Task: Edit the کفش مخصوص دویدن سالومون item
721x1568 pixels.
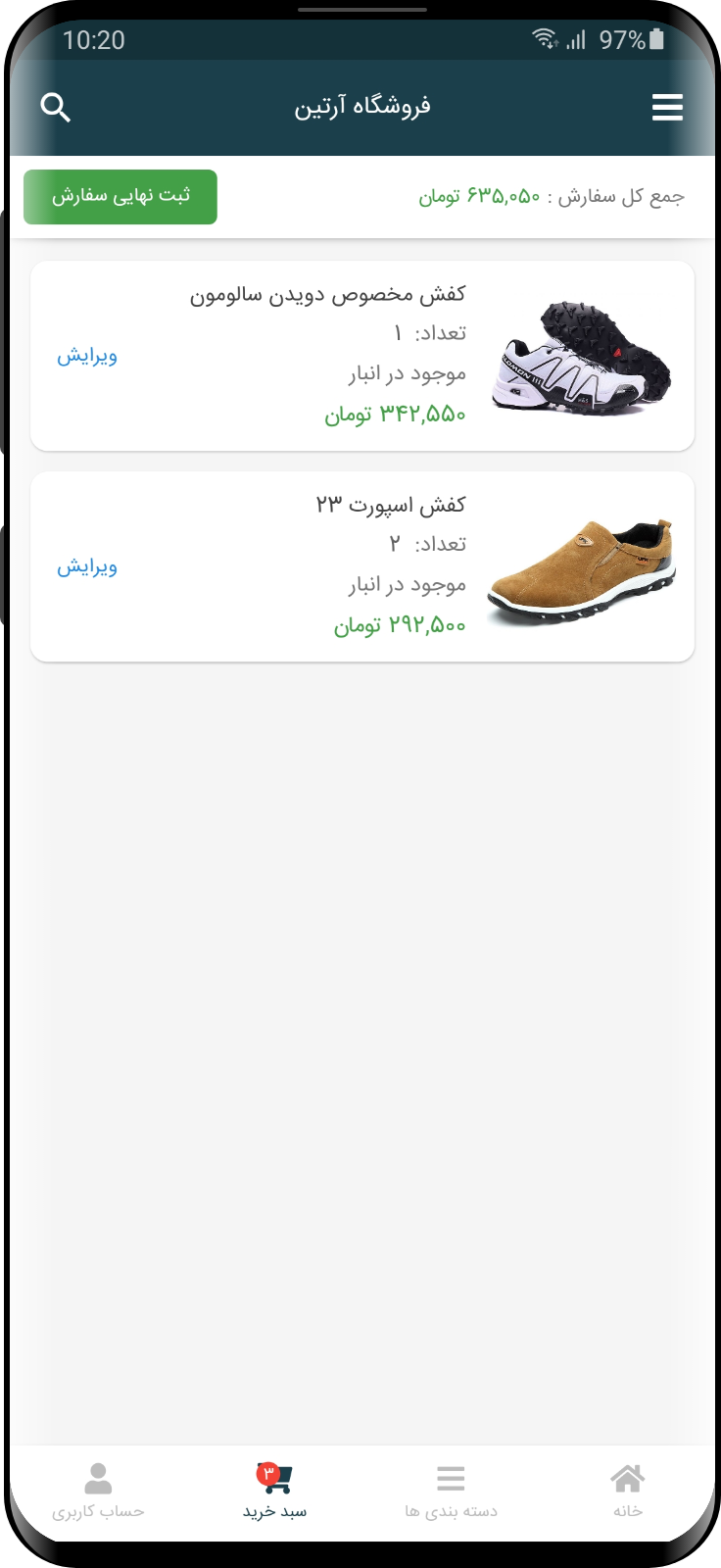Action: tap(87, 356)
